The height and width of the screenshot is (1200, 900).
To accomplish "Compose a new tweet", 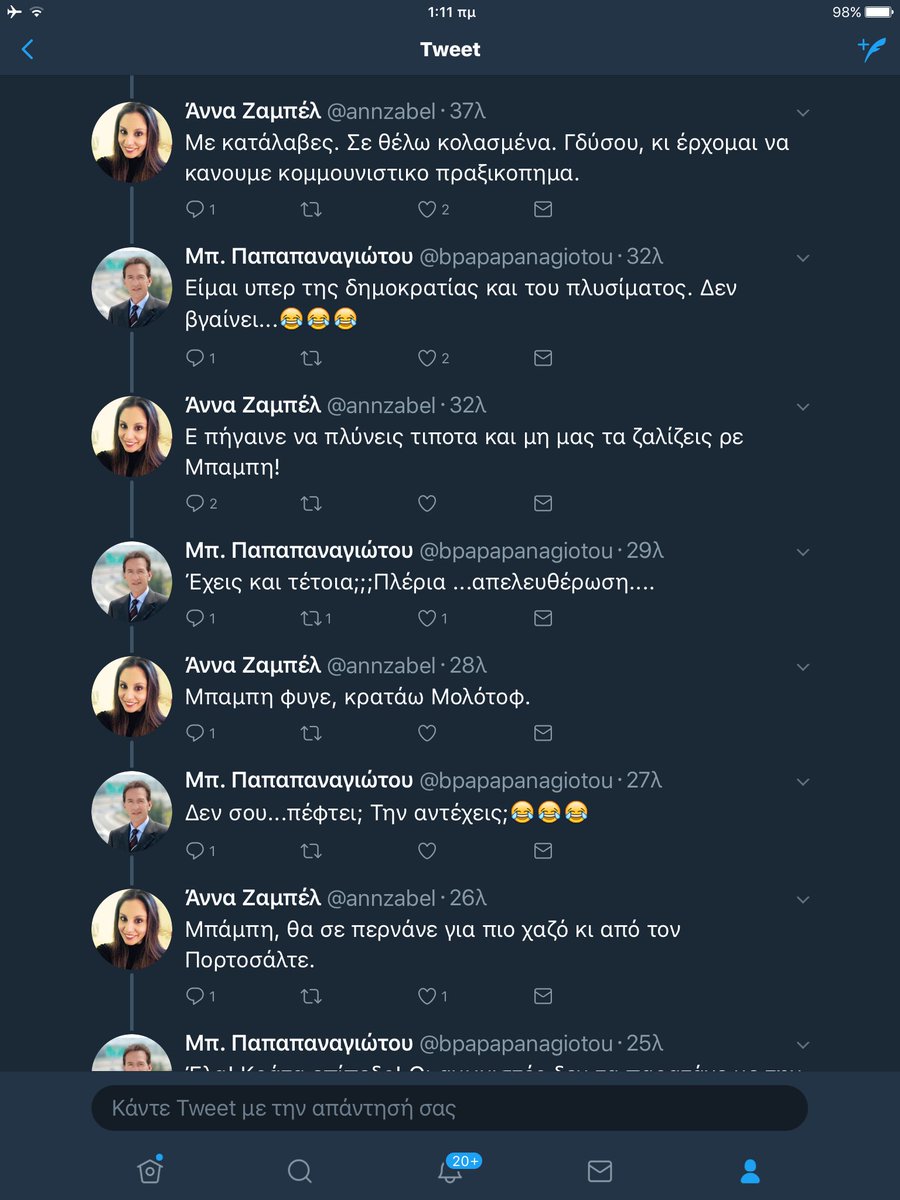I will click(871, 49).
